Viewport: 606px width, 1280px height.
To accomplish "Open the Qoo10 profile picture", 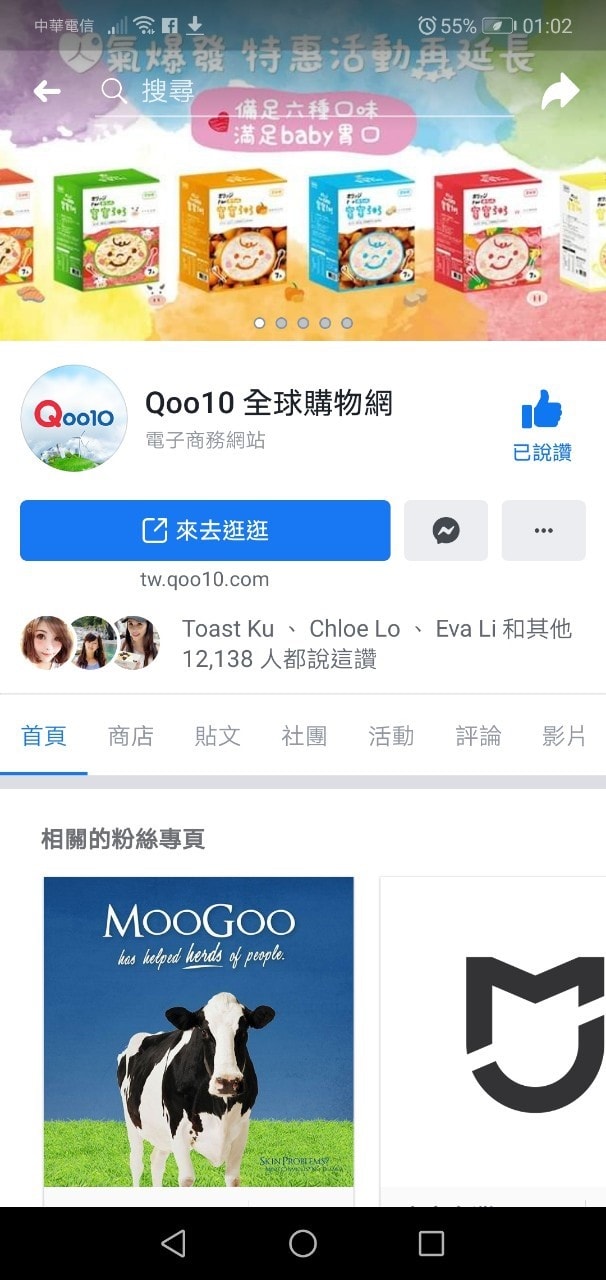I will pyautogui.click(x=74, y=418).
